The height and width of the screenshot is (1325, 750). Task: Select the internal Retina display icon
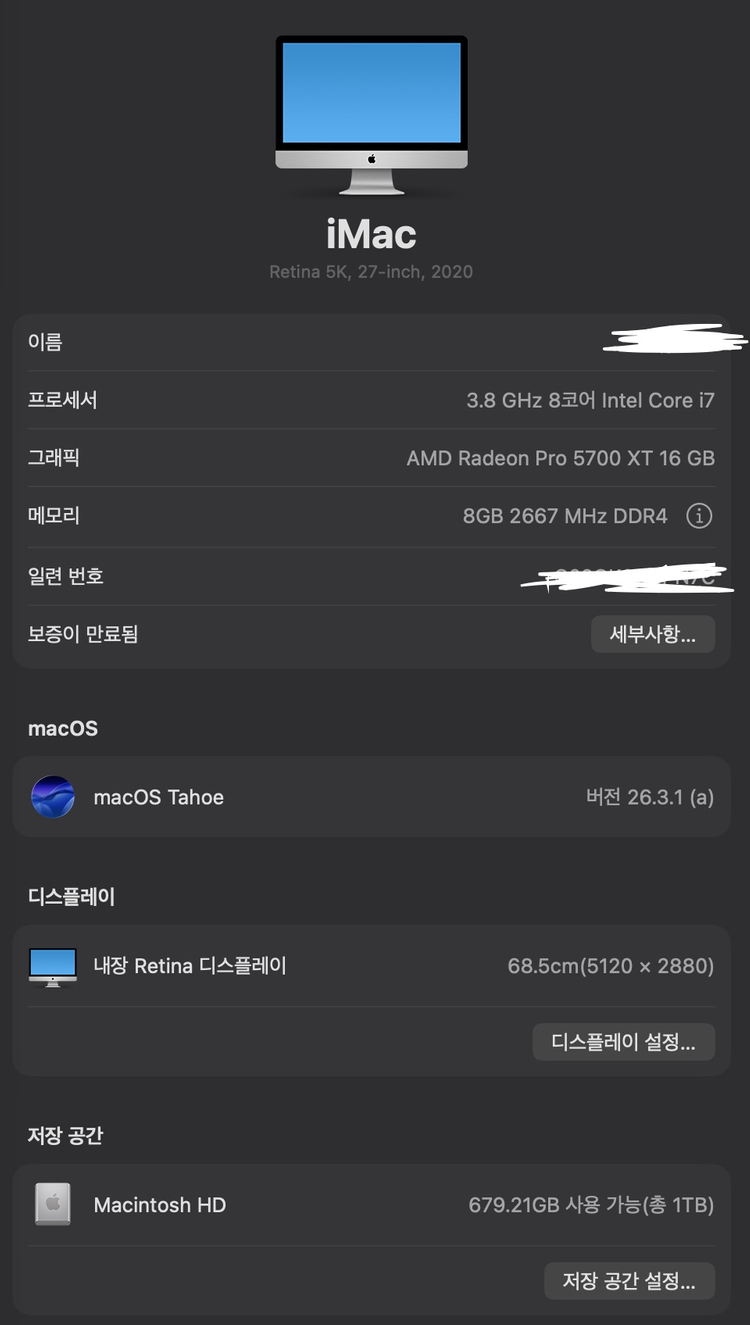point(53,966)
